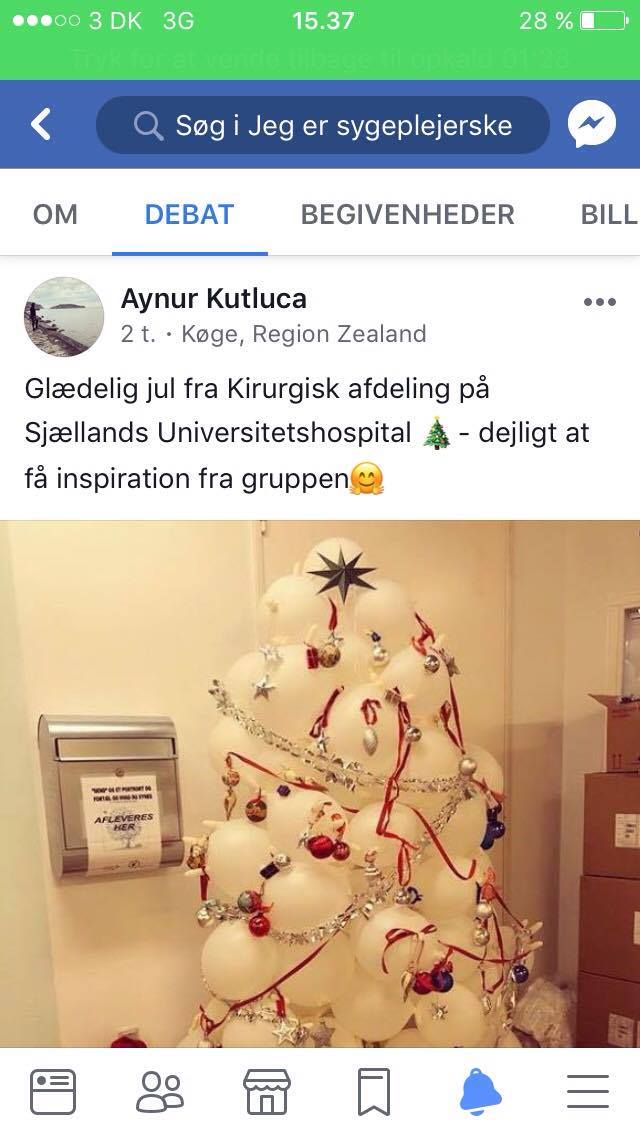
Task: Switch to the OM tab
Action: [55, 214]
